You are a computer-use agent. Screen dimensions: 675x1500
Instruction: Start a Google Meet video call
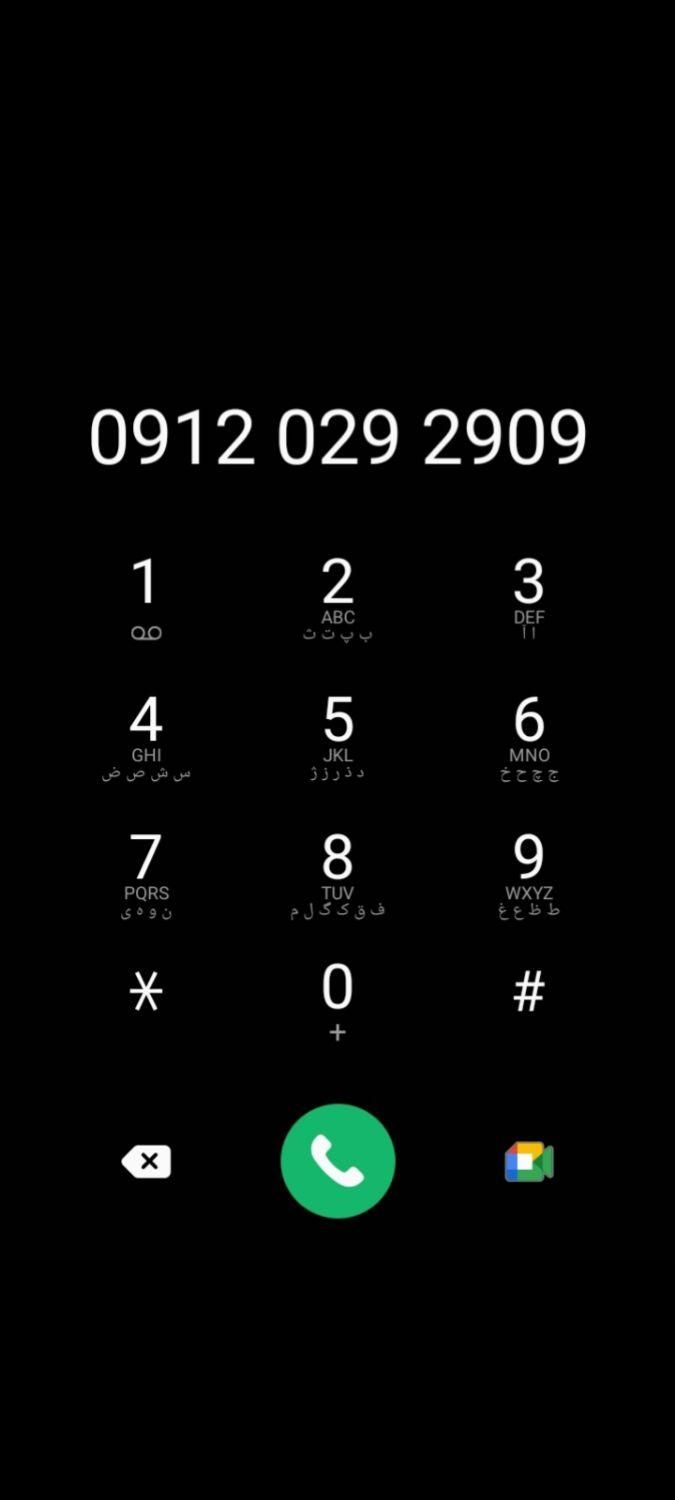(528, 1161)
